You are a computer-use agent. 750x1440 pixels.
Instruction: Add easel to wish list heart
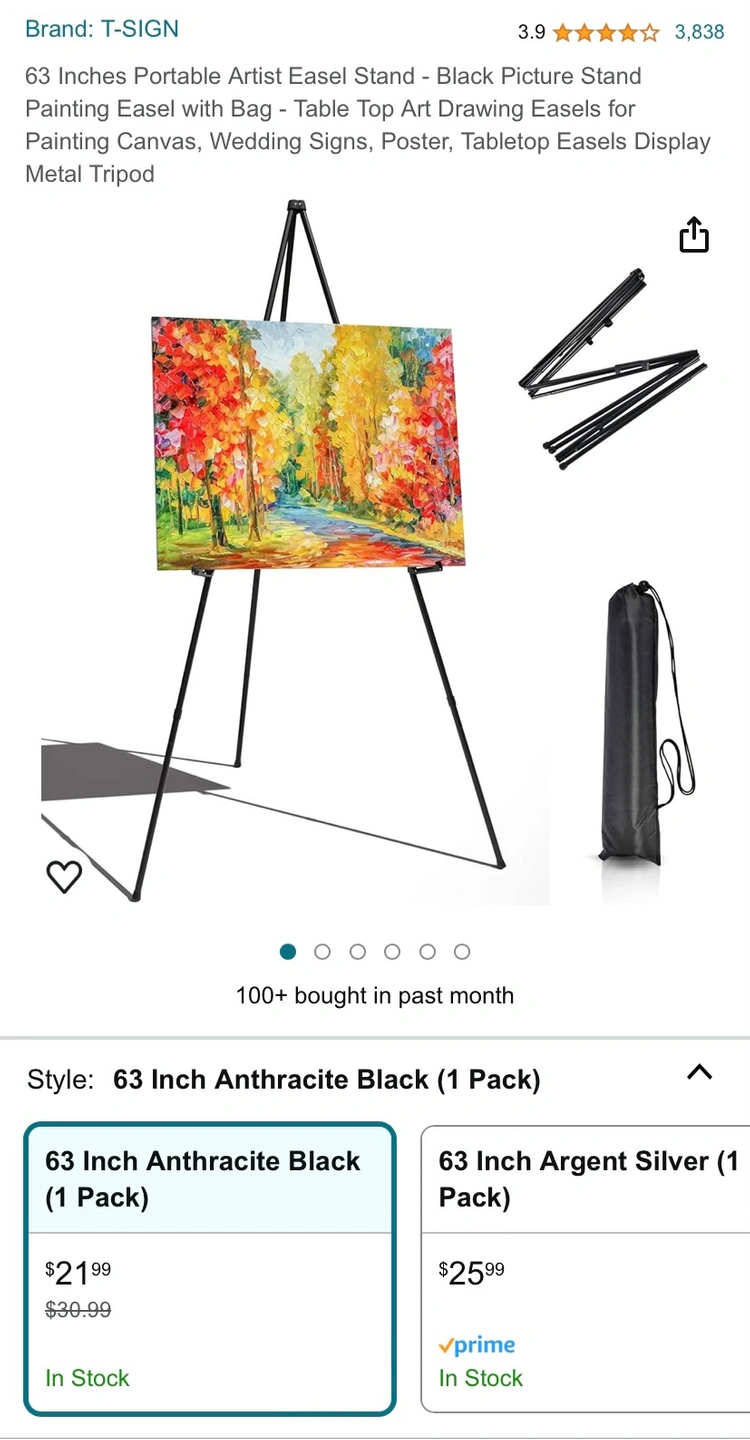pyautogui.click(x=65, y=877)
